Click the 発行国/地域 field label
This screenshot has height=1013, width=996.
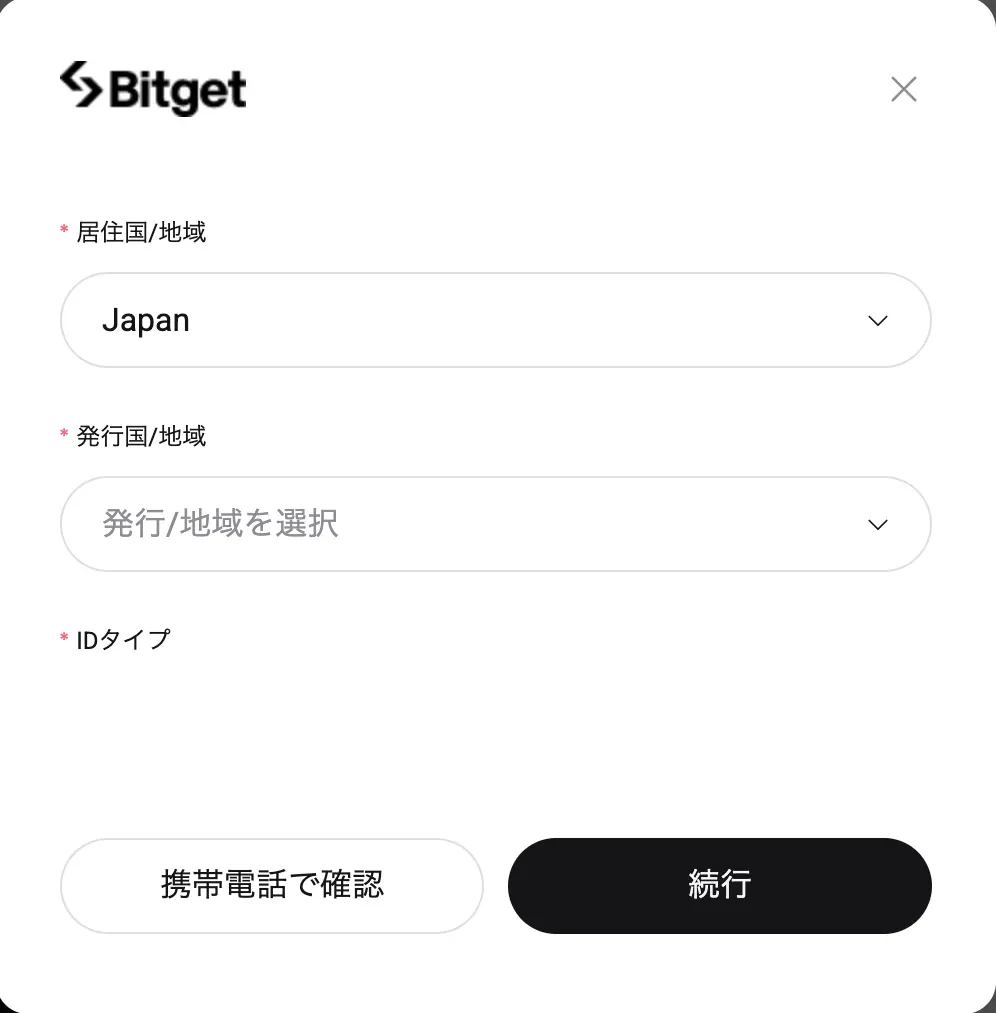tap(141, 436)
